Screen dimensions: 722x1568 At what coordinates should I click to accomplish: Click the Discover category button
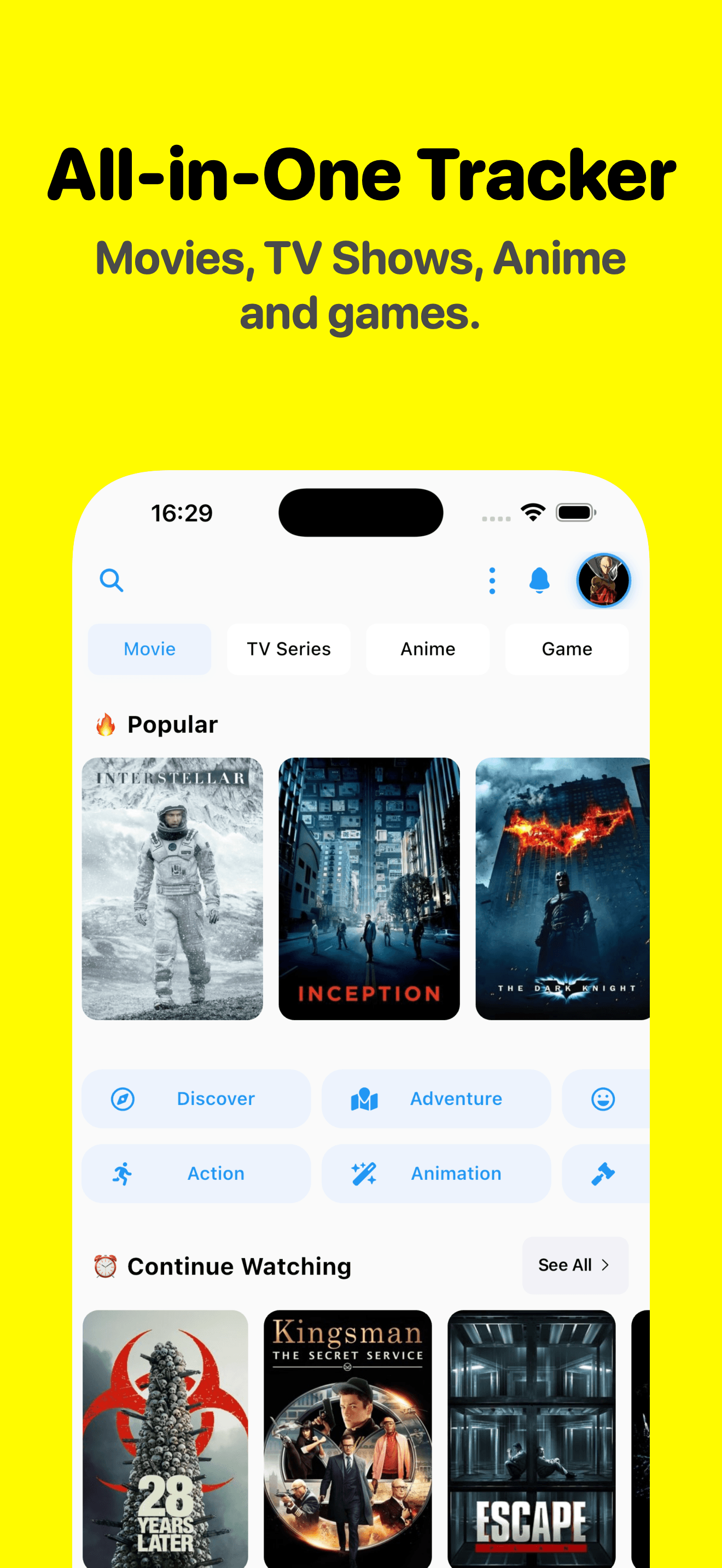[196, 1099]
